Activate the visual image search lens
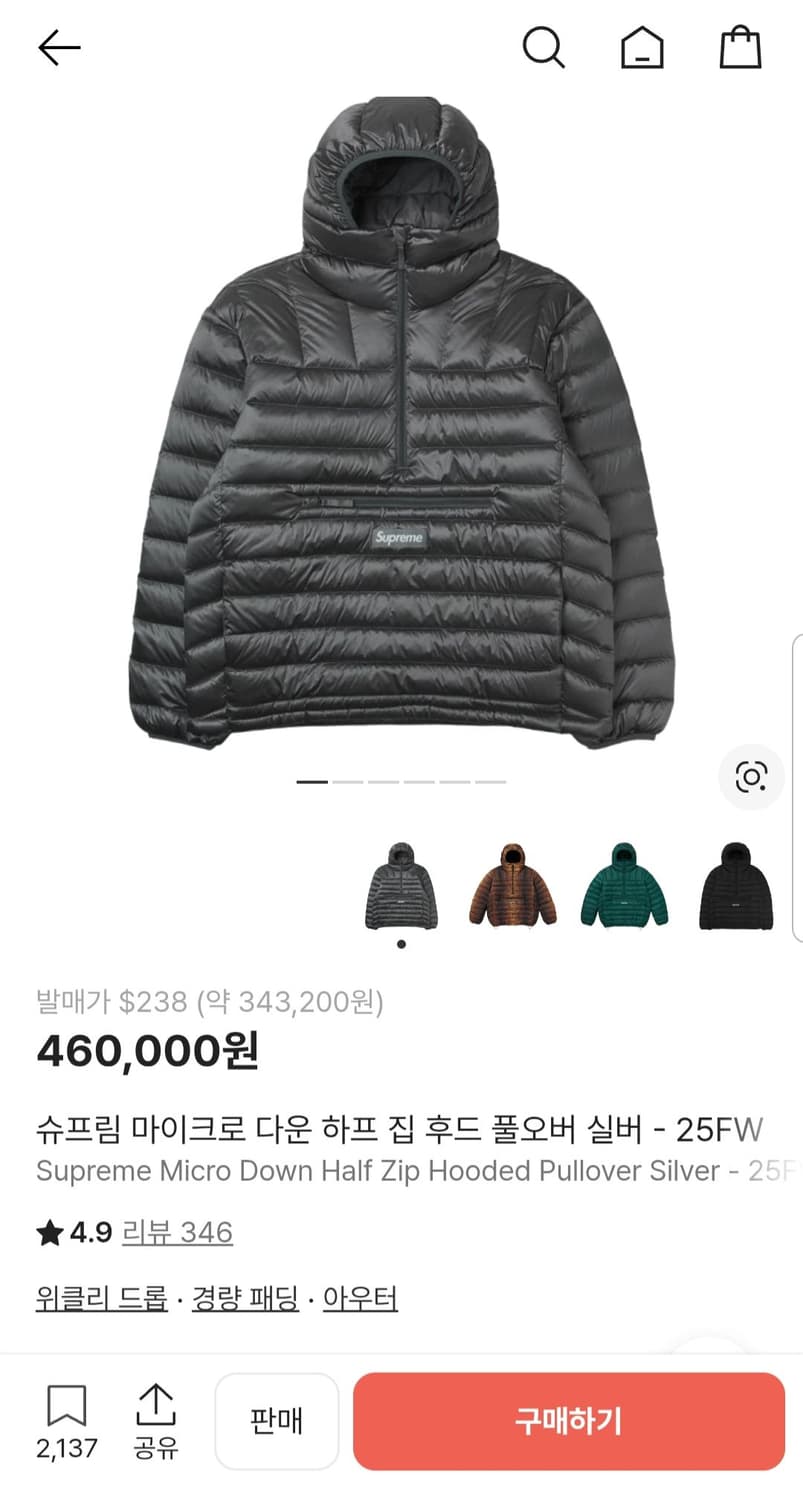Screen dimensions: 803x1500 coord(750,776)
